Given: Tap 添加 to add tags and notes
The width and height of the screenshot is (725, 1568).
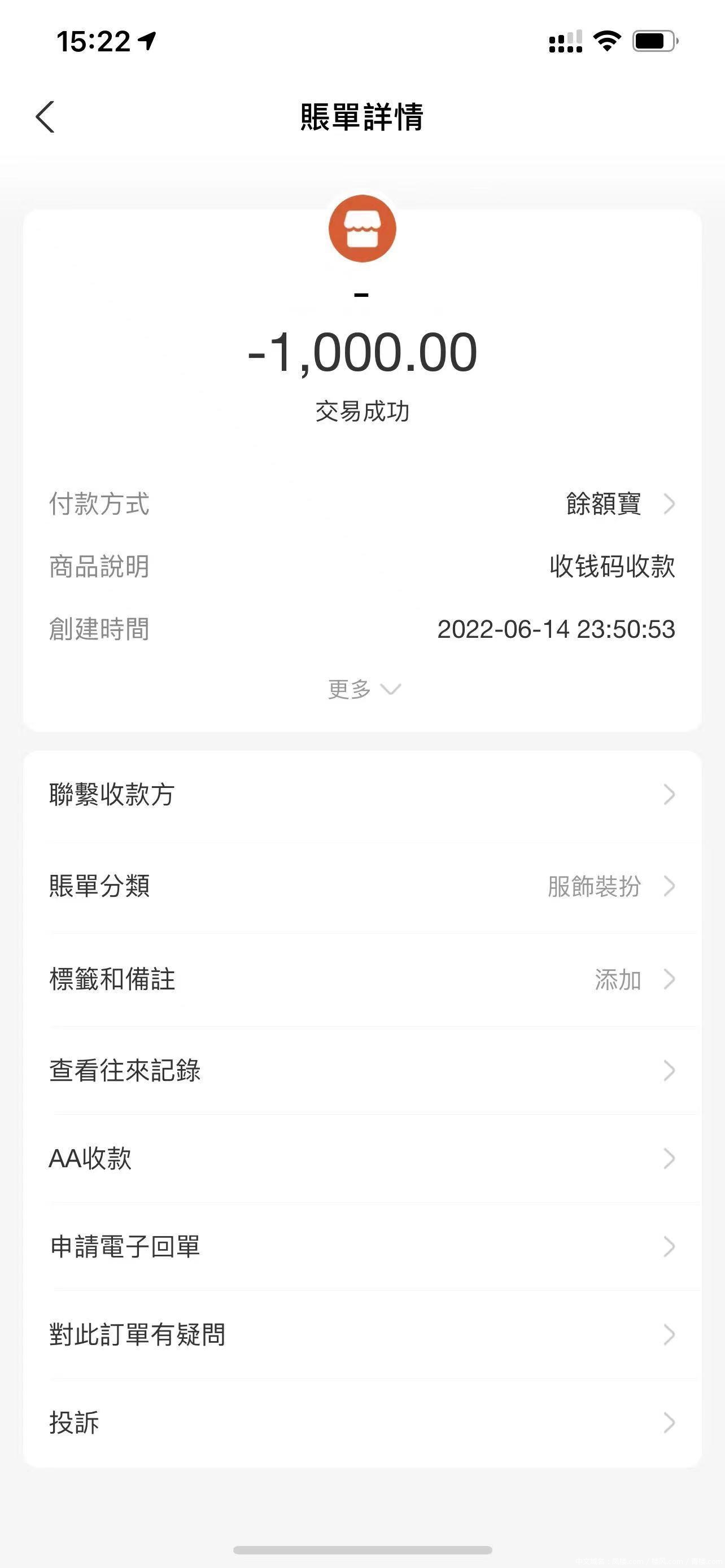Looking at the screenshot, I should point(618,979).
